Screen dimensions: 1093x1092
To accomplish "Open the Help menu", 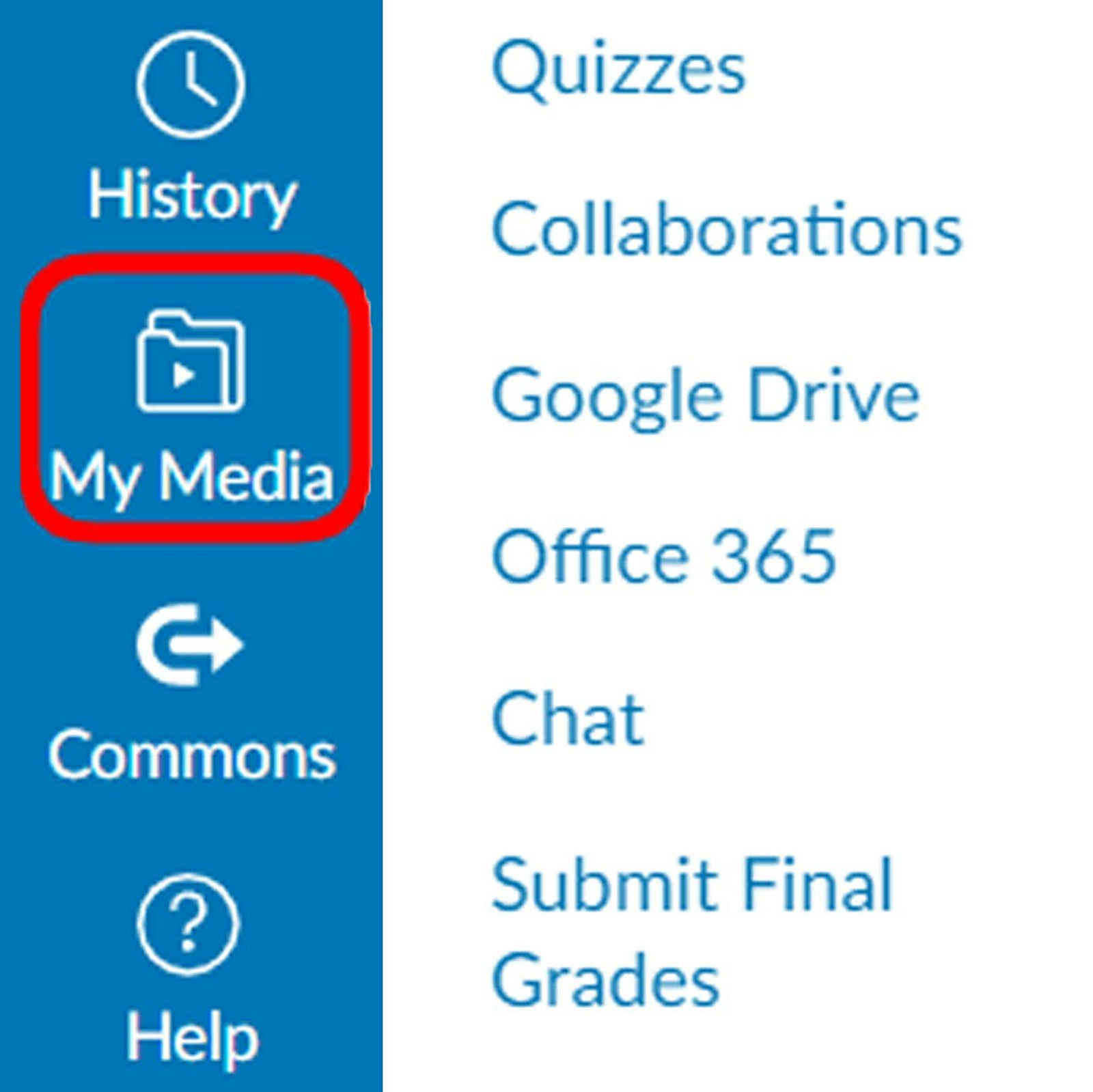I will [191, 970].
